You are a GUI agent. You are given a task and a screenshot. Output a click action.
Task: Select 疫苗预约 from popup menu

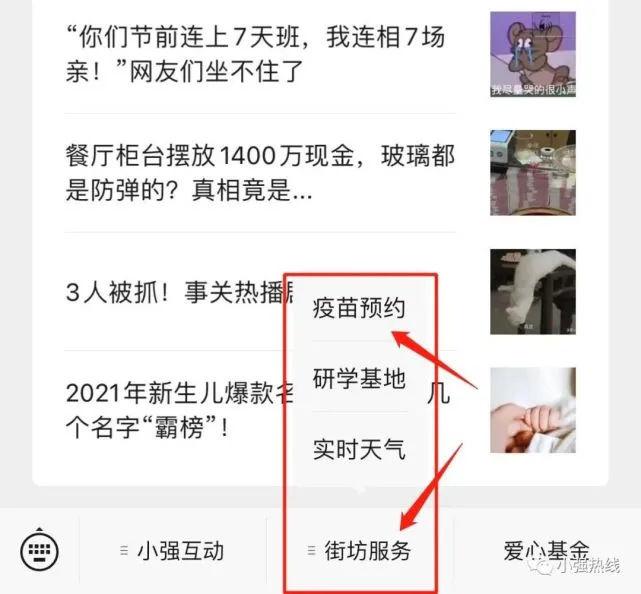coord(359,308)
